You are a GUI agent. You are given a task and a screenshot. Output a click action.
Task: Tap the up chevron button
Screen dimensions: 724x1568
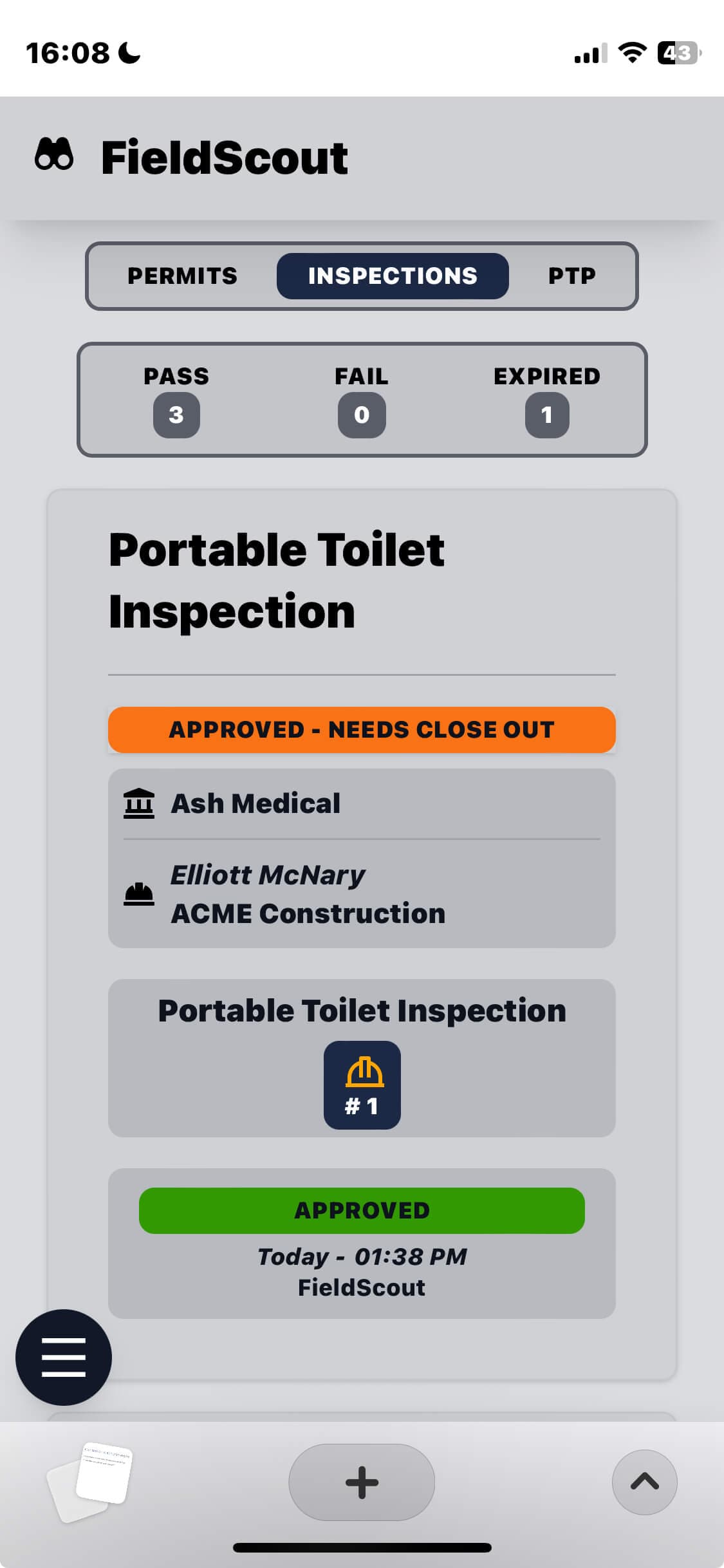click(x=644, y=1482)
